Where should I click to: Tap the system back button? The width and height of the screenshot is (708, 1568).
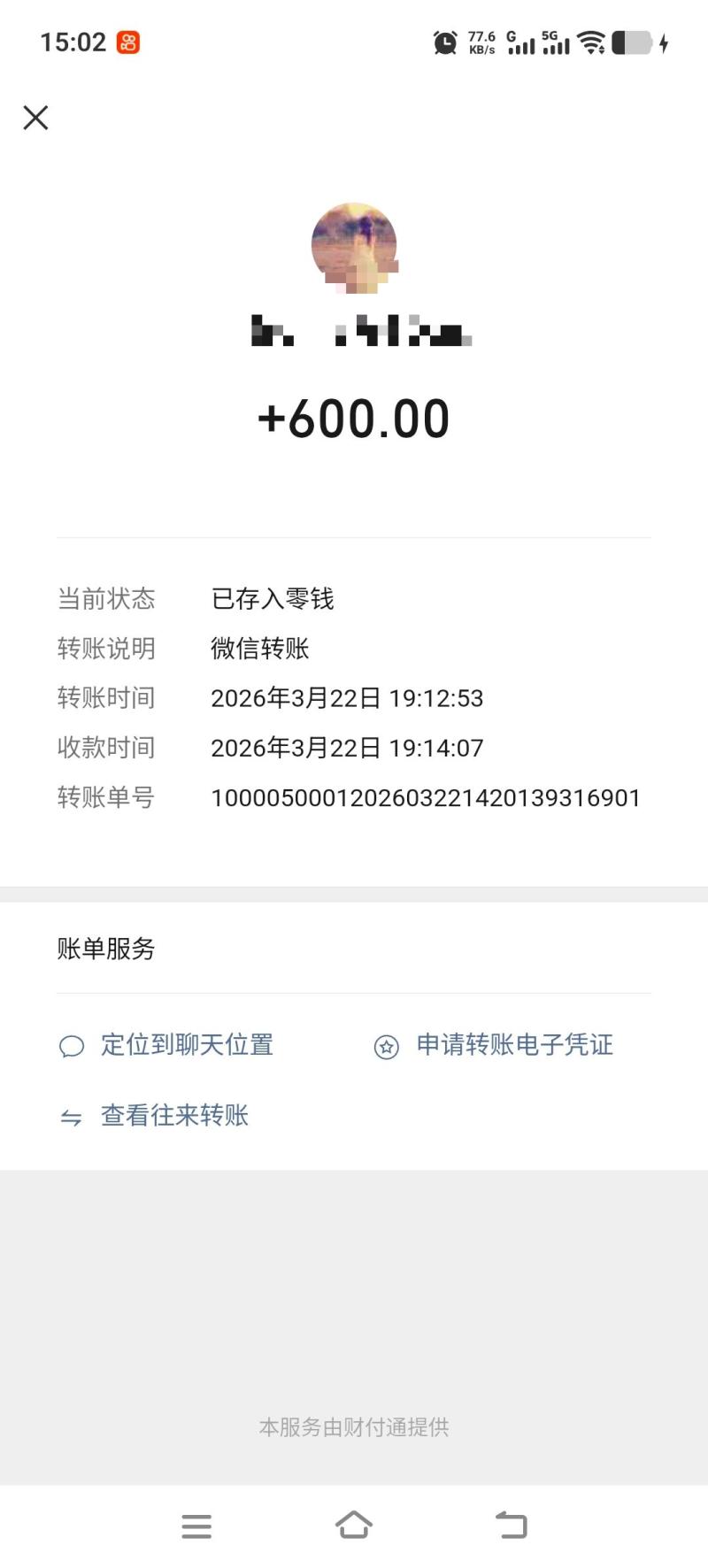point(511,1526)
